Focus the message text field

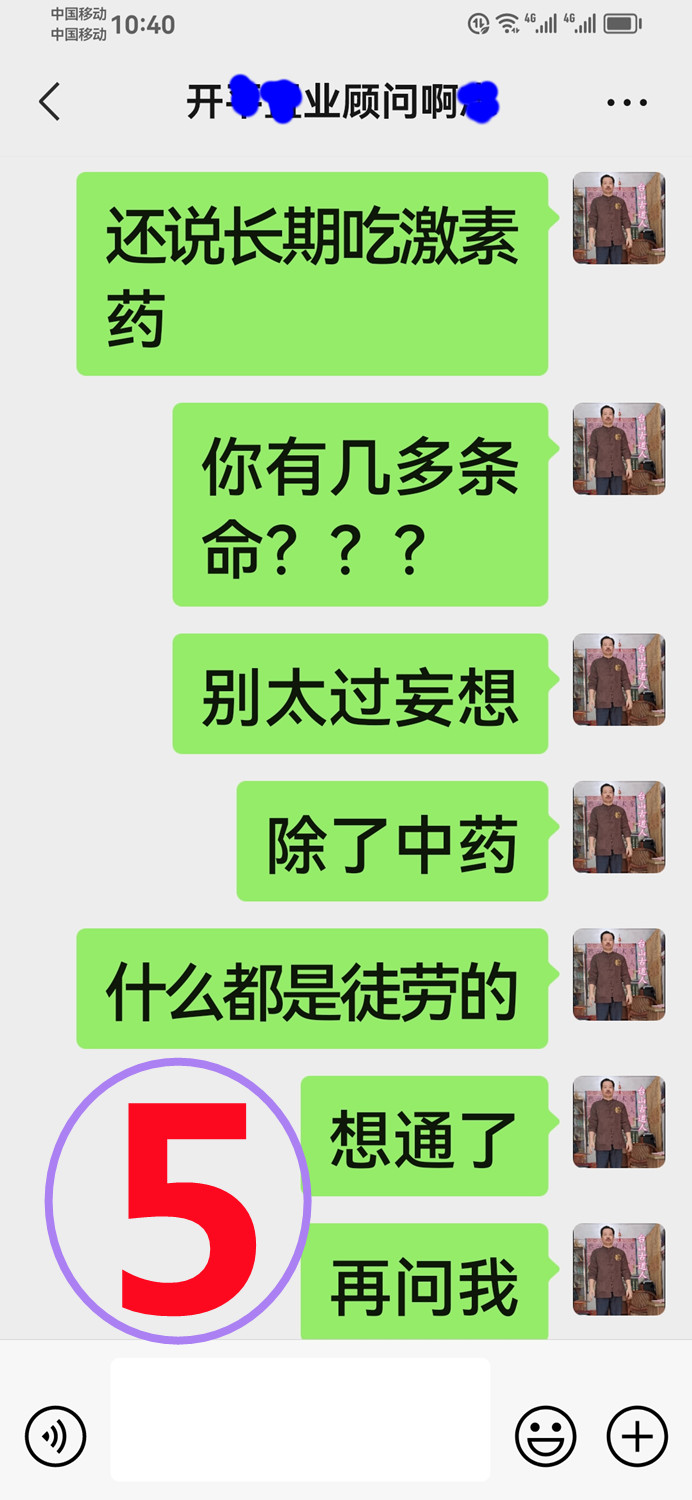tap(300, 1419)
